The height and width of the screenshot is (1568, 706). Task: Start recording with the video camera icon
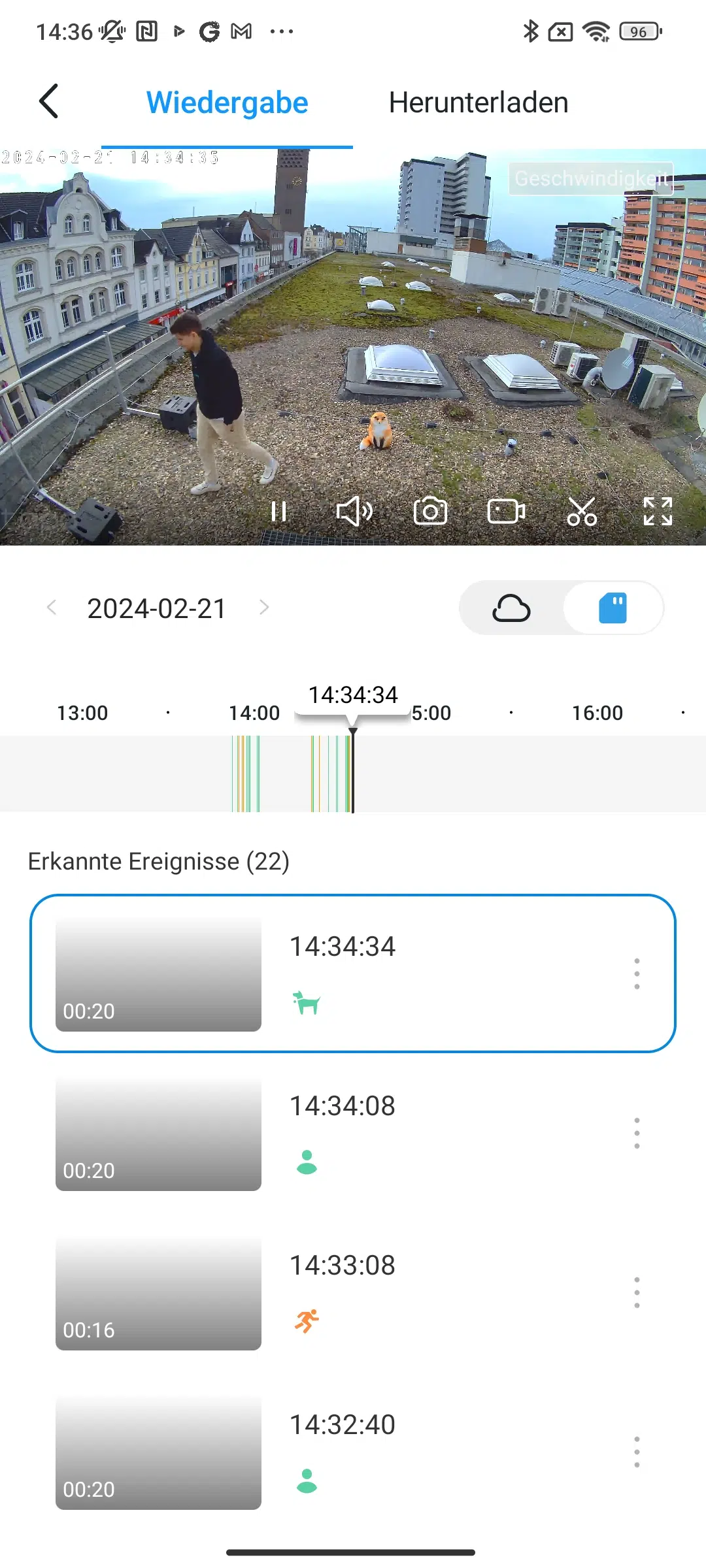pos(507,512)
